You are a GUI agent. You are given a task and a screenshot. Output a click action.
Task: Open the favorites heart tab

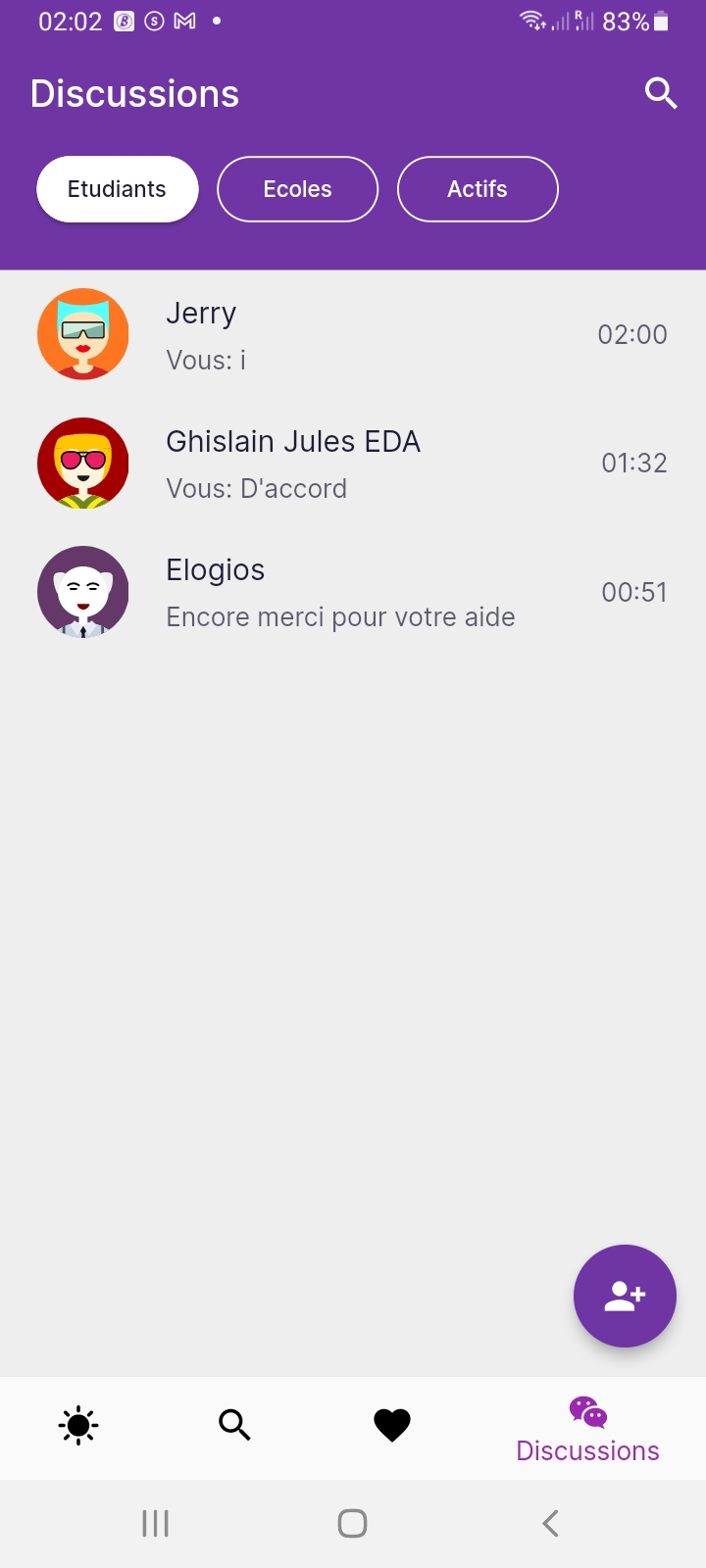click(x=392, y=1425)
